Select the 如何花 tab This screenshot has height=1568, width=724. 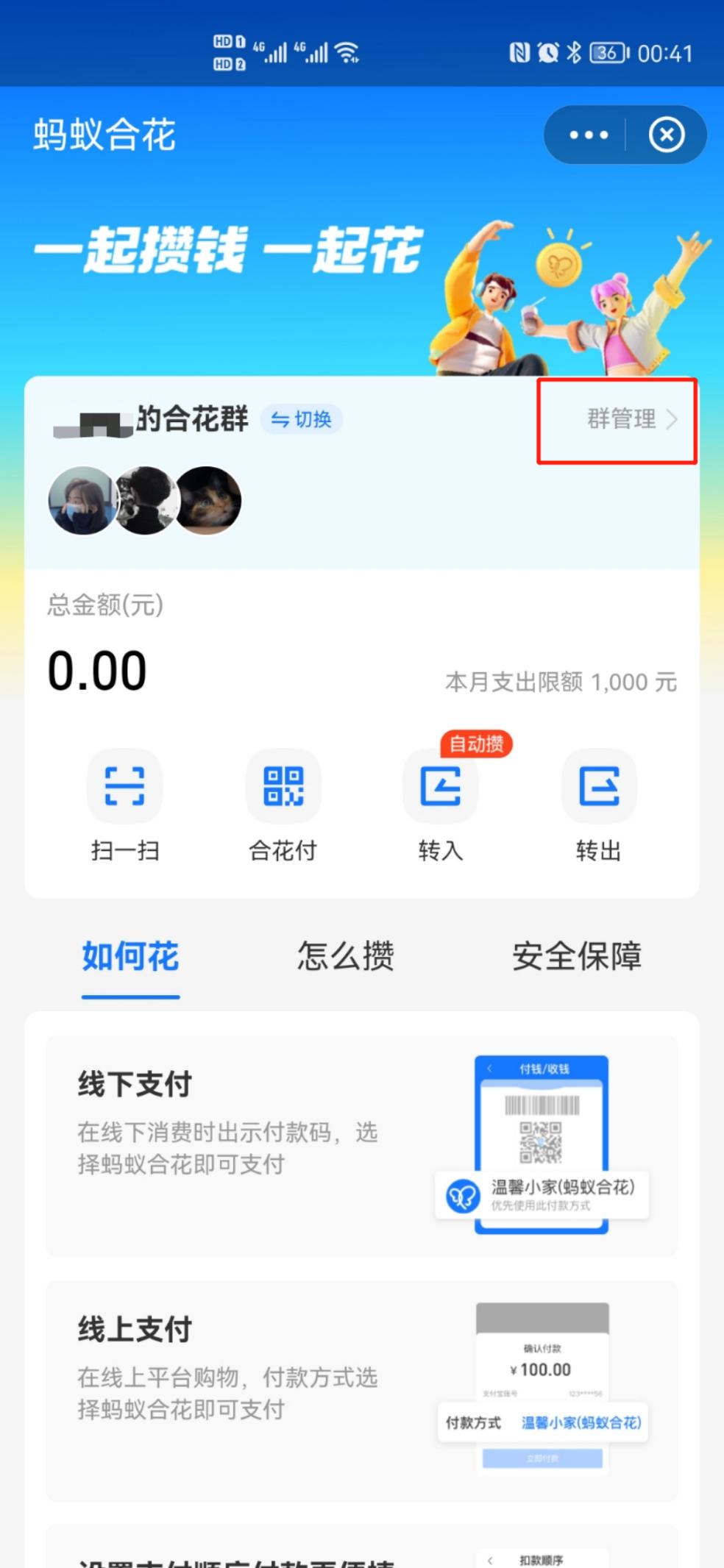point(130,957)
